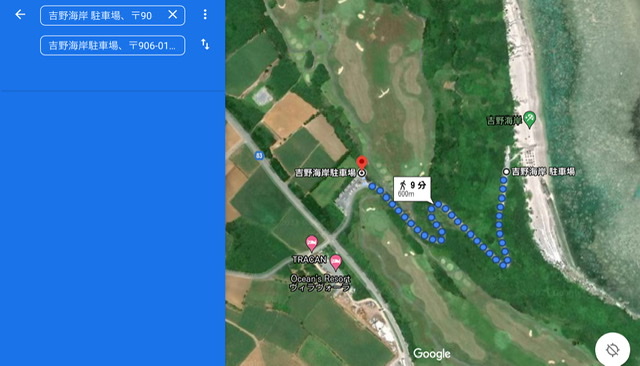Swap start and destination

pos(205,44)
